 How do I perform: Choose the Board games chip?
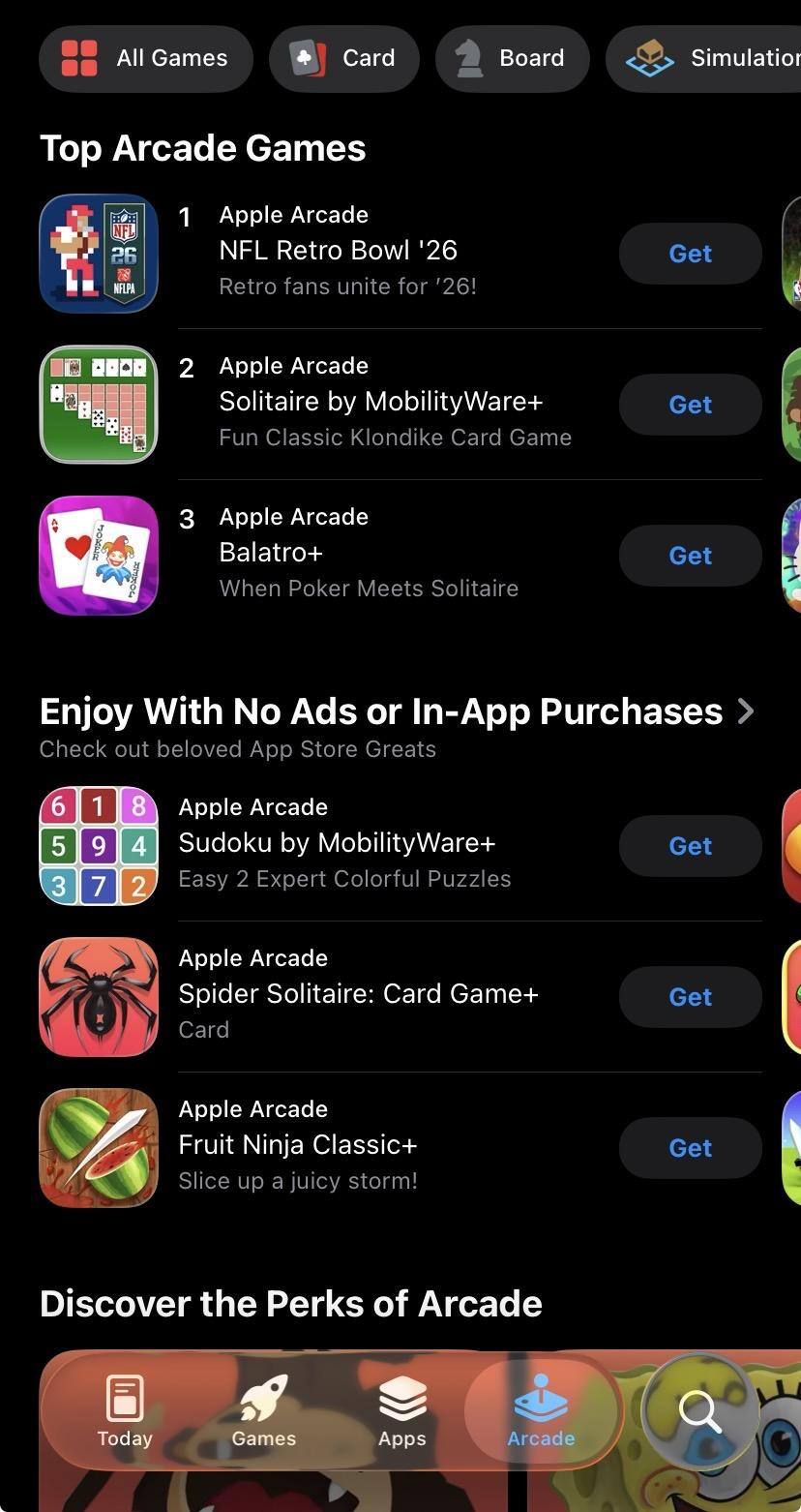(x=512, y=58)
